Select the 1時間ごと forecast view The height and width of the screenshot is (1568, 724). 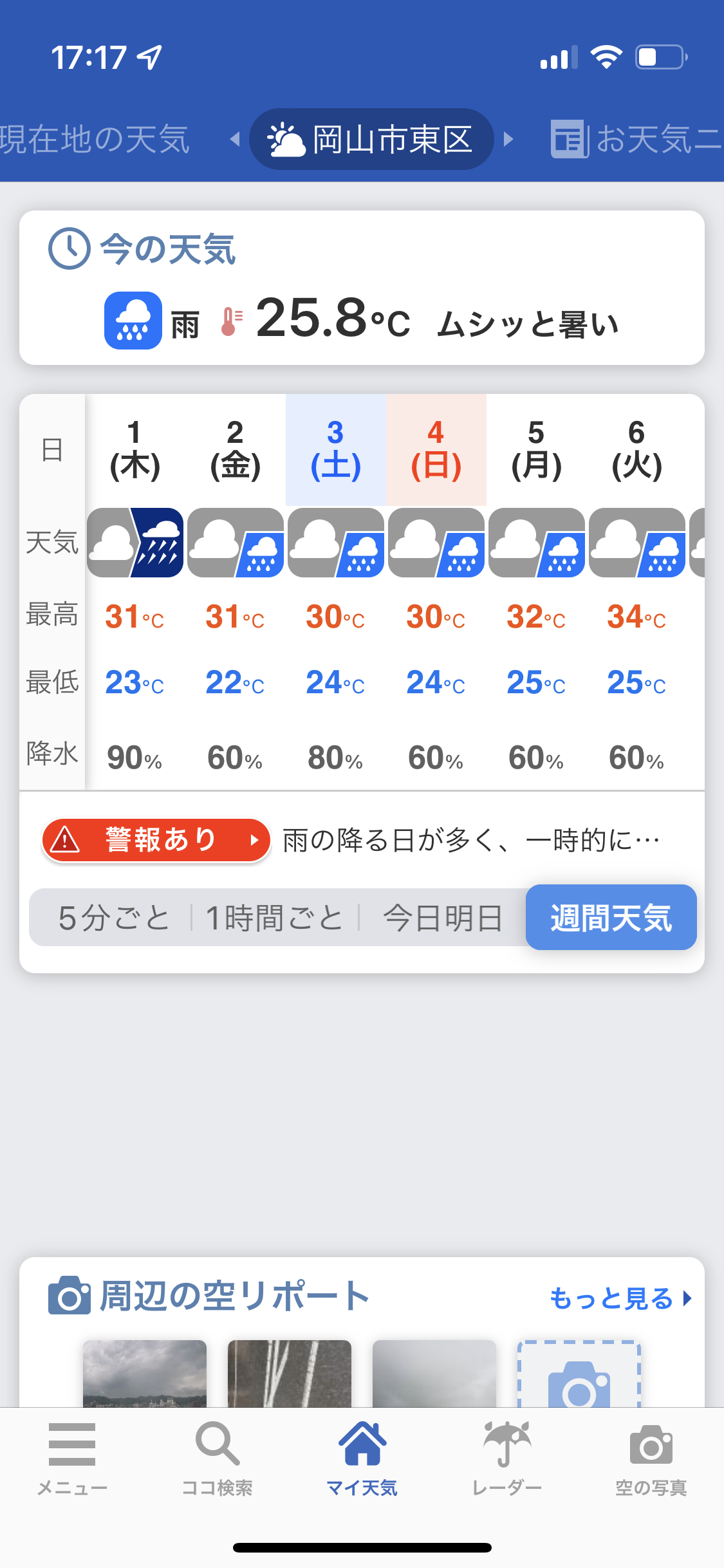[x=275, y=918]
